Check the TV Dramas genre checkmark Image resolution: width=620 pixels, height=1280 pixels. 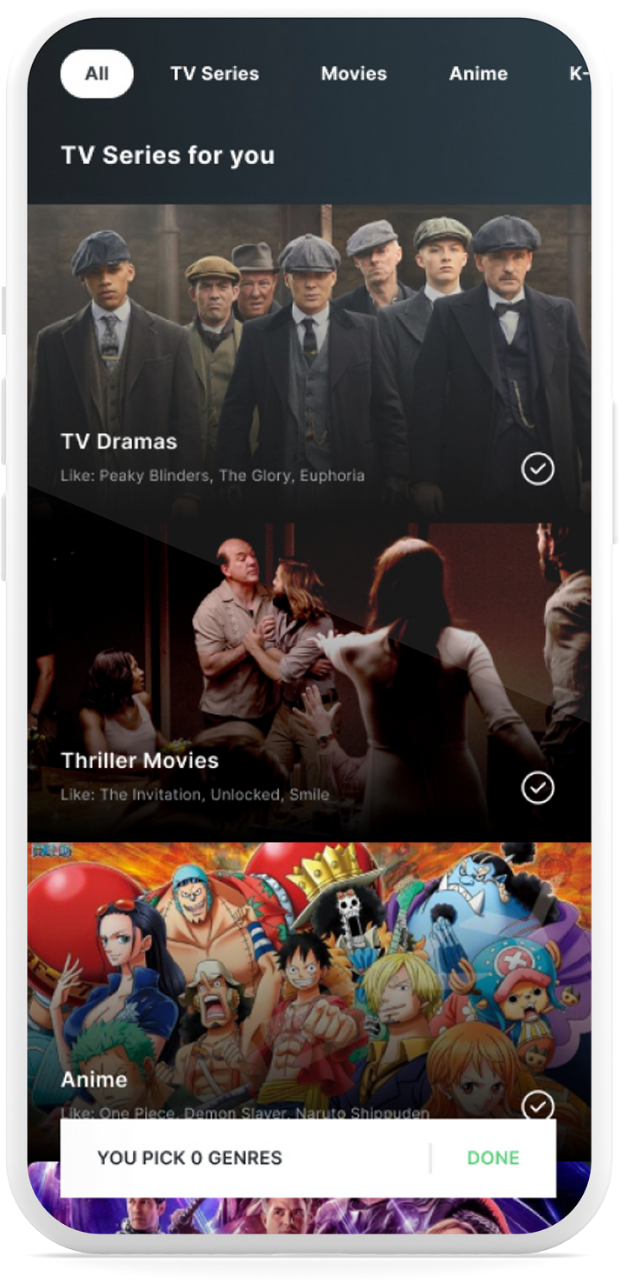[x=538, y=468]
